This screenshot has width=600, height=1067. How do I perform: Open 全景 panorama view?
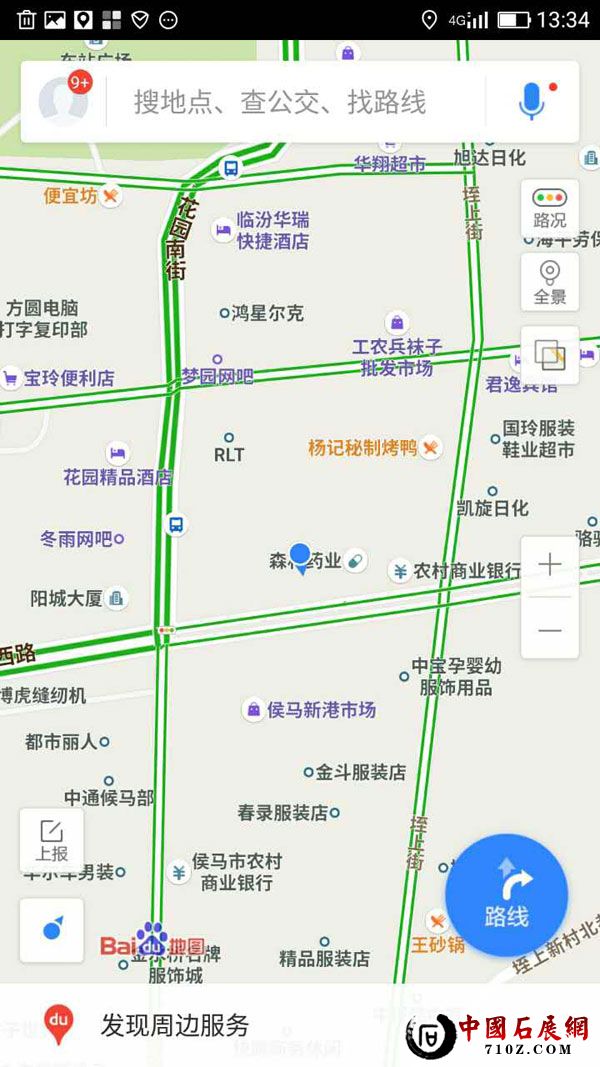(x=549, y=283)
